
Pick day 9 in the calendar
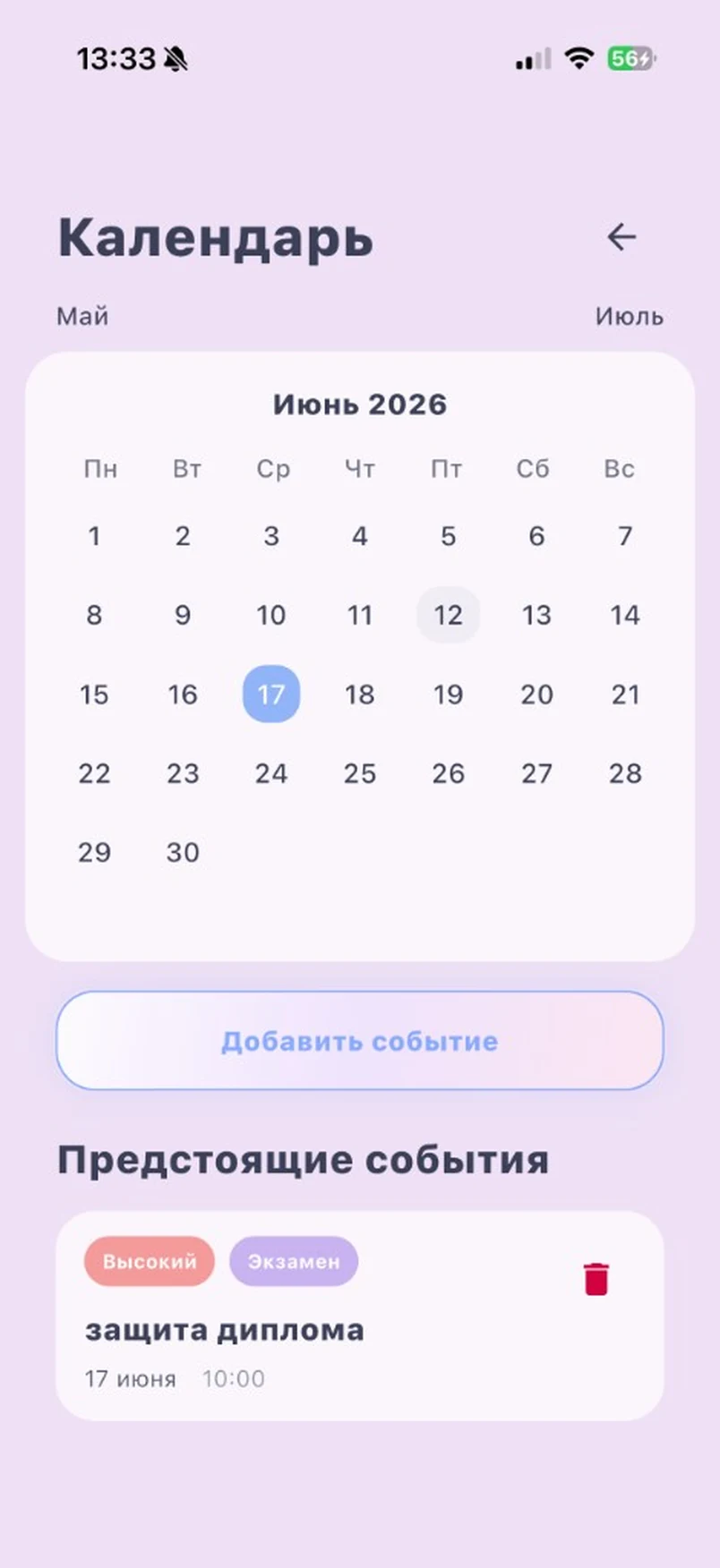[183, 615]
